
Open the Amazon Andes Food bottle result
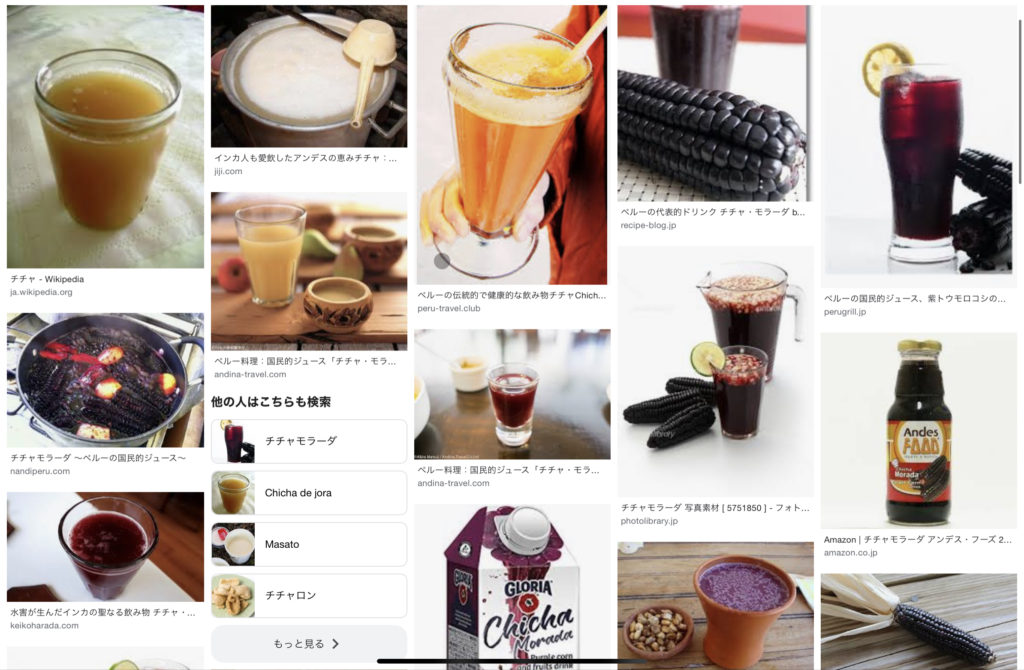point(918,430)
